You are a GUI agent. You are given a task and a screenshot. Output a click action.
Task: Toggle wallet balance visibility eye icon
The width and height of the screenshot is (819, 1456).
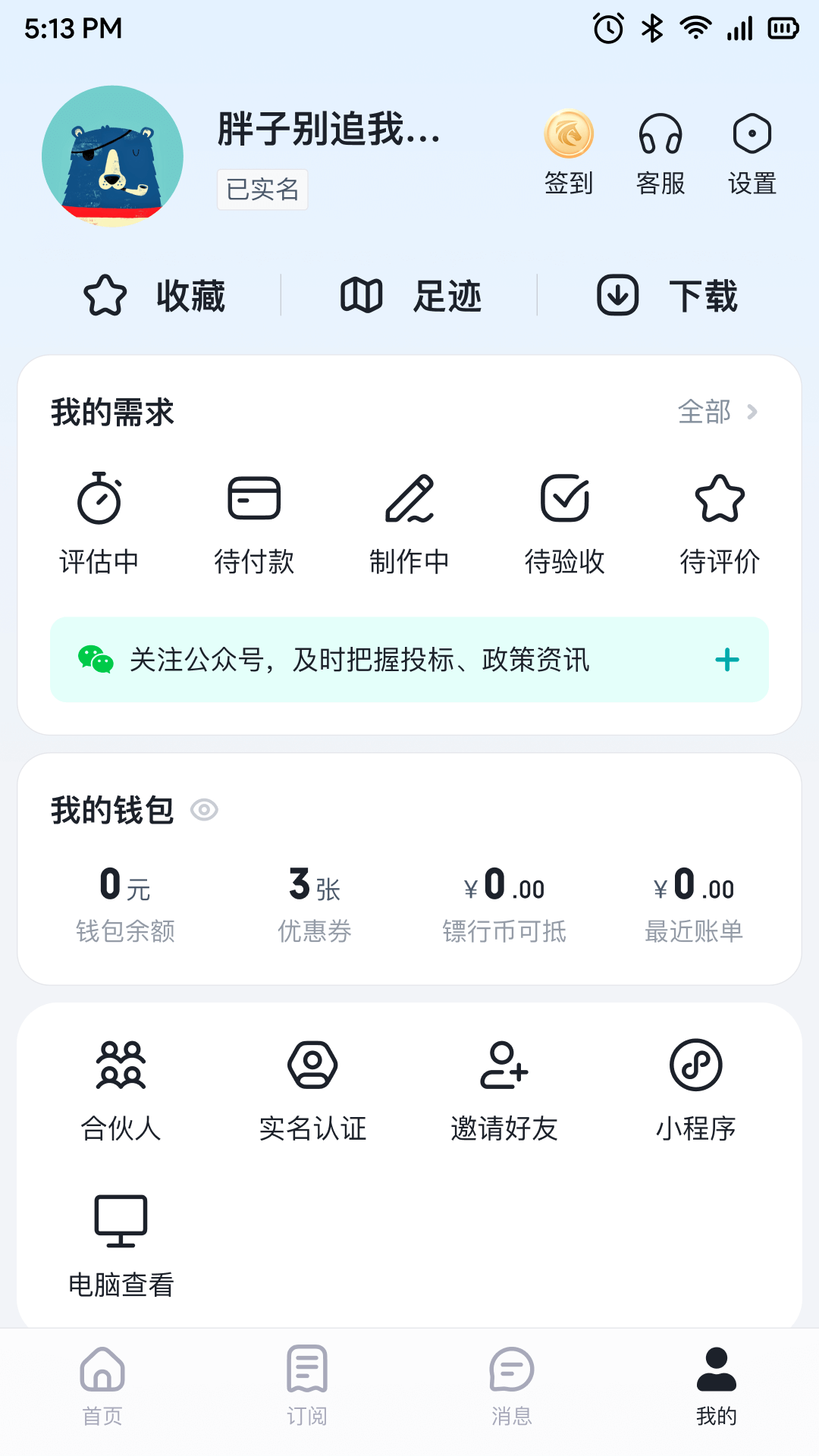pyautogui.click(x=206, y=810)
